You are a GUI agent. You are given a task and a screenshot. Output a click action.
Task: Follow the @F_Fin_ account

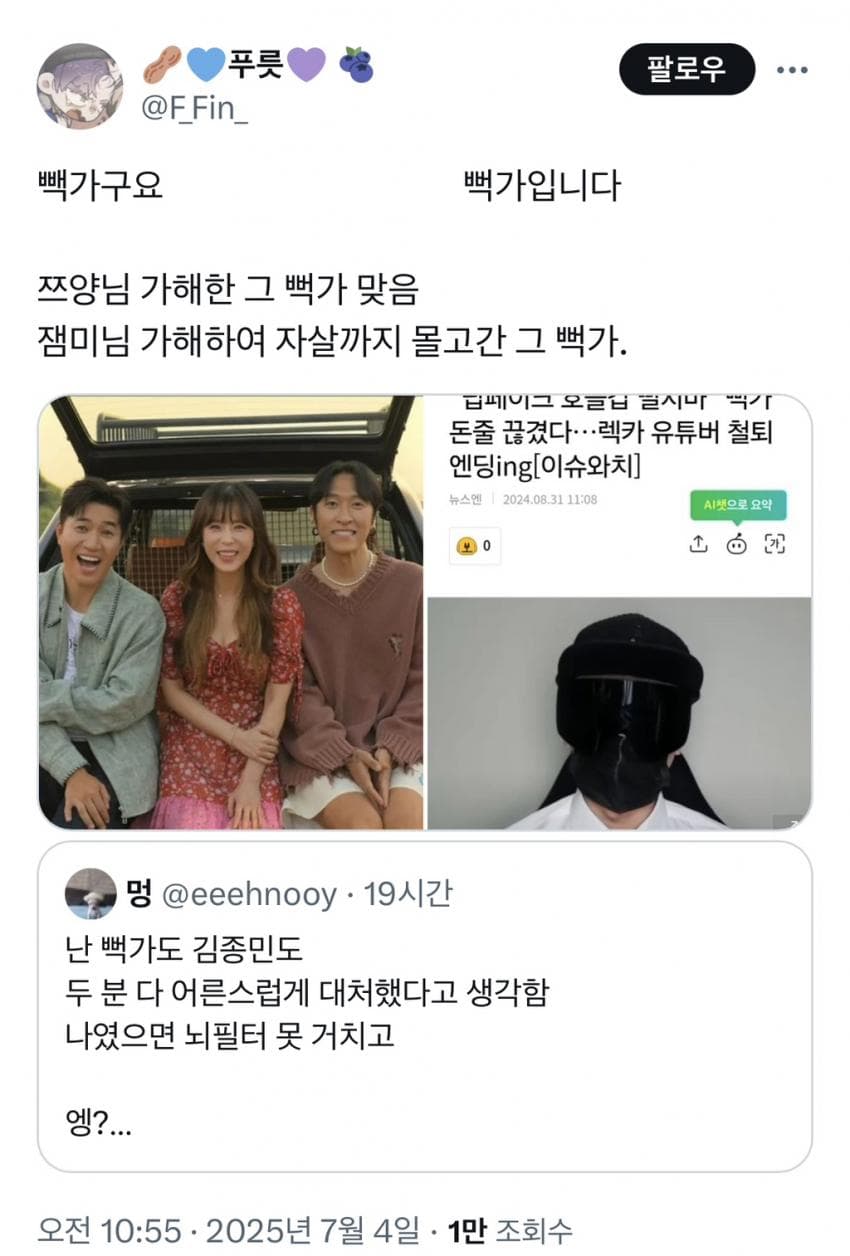pos(685,69)
